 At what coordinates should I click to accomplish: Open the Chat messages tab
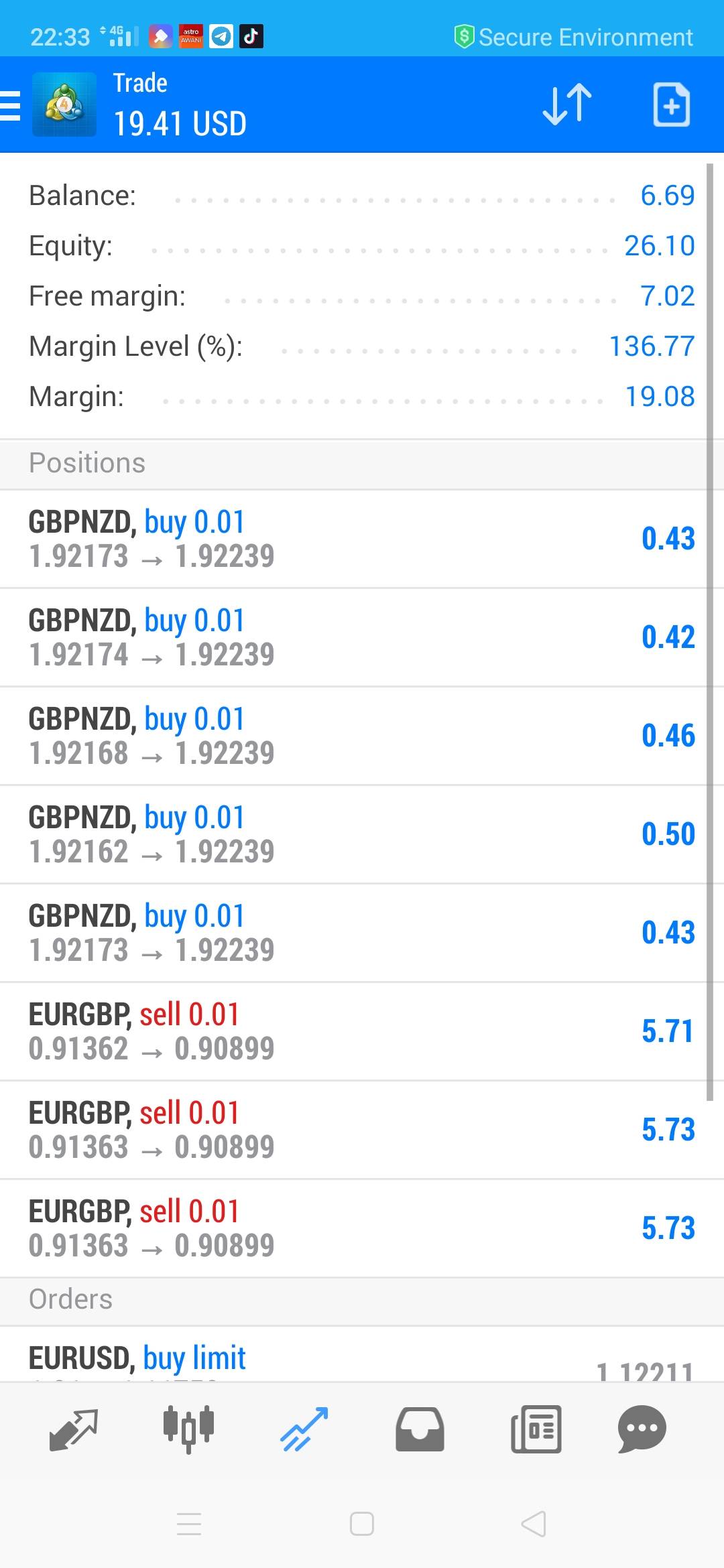[x=642, y=1429]
